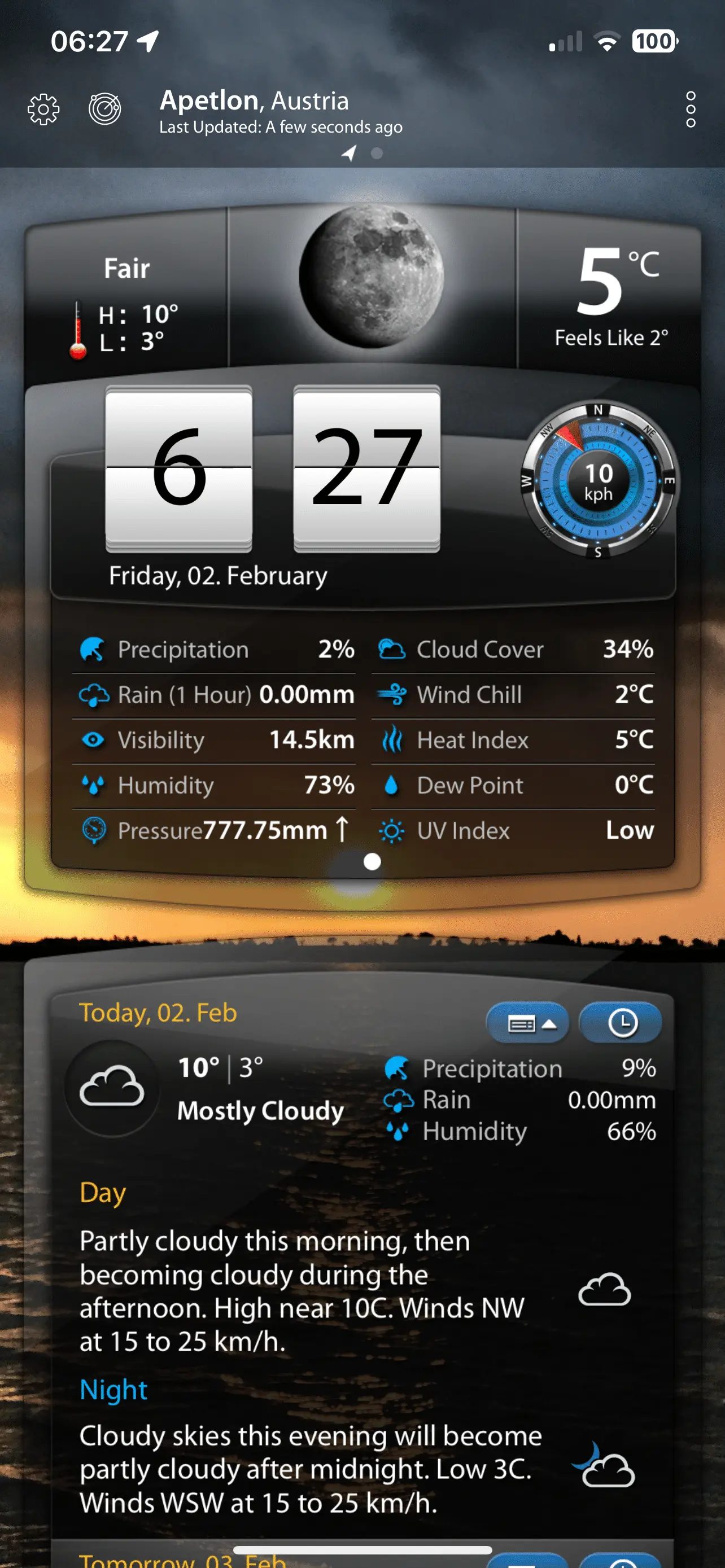The height and width of the screenshot is (1568, 725).
Task: Open the Apetlon, Austria location title
Action: click(x=255, y=101)
